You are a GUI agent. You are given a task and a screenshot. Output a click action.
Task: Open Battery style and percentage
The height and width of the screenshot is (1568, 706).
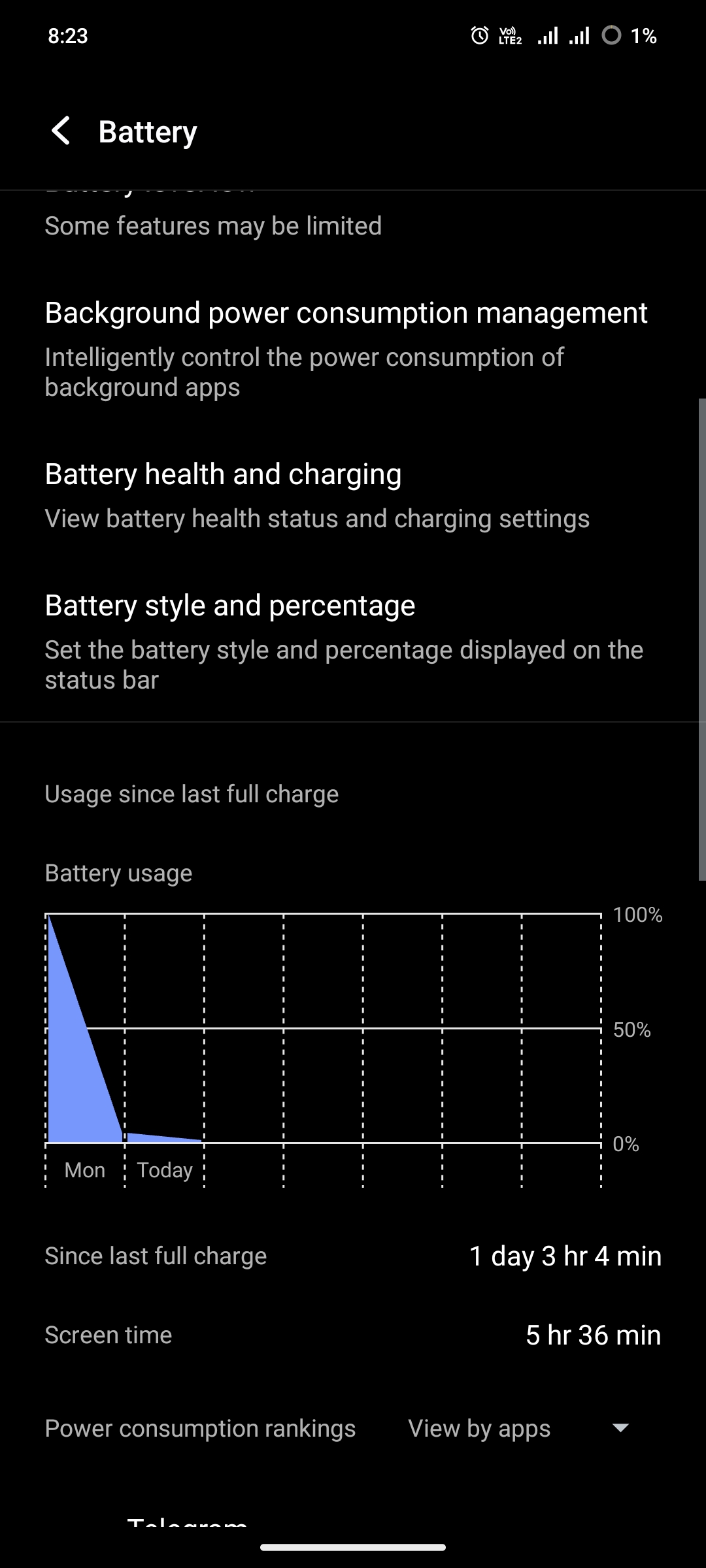click(x=345, y=641)
